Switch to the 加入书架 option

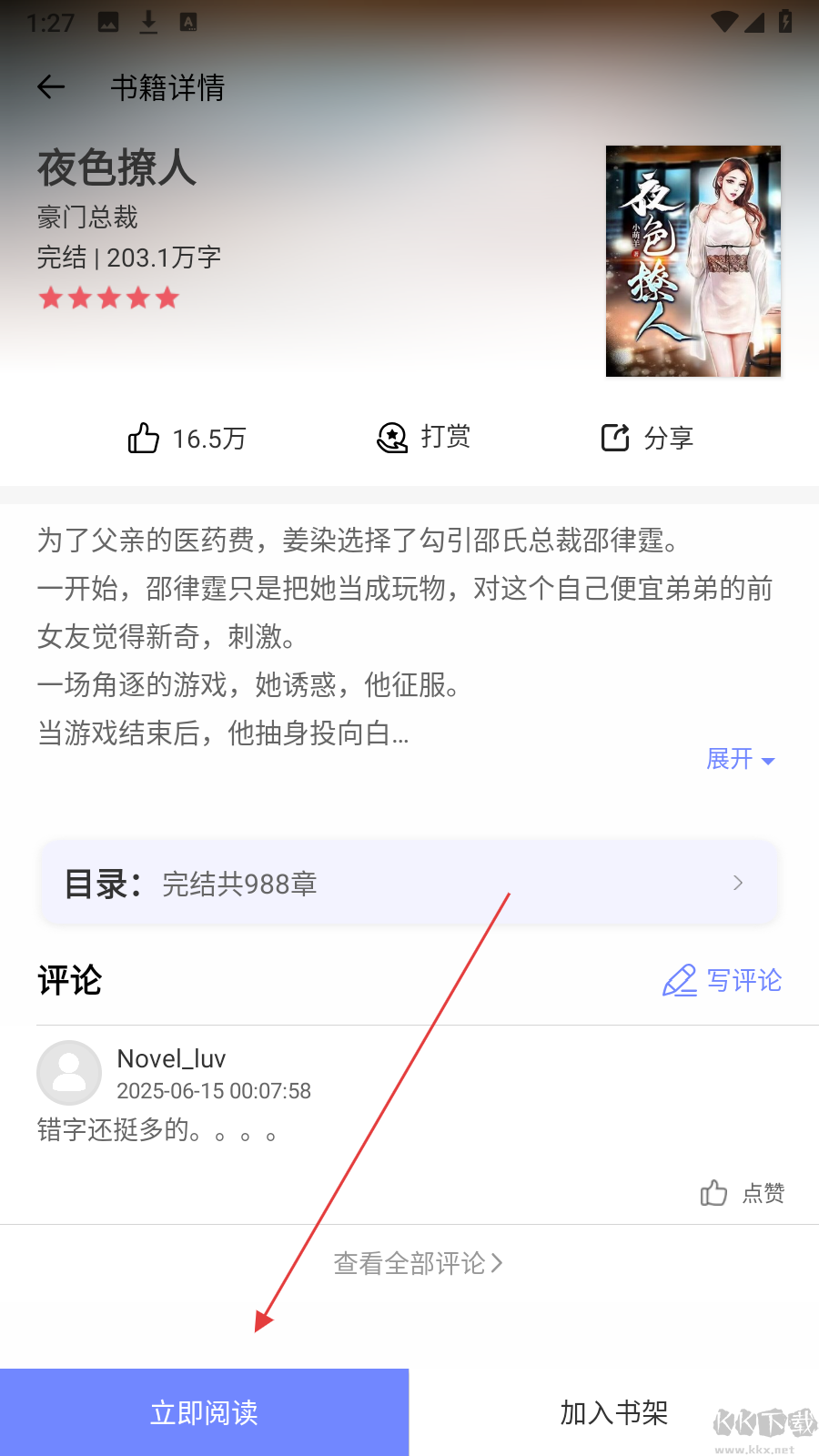pyautogui.click(x=613, y=1412)
